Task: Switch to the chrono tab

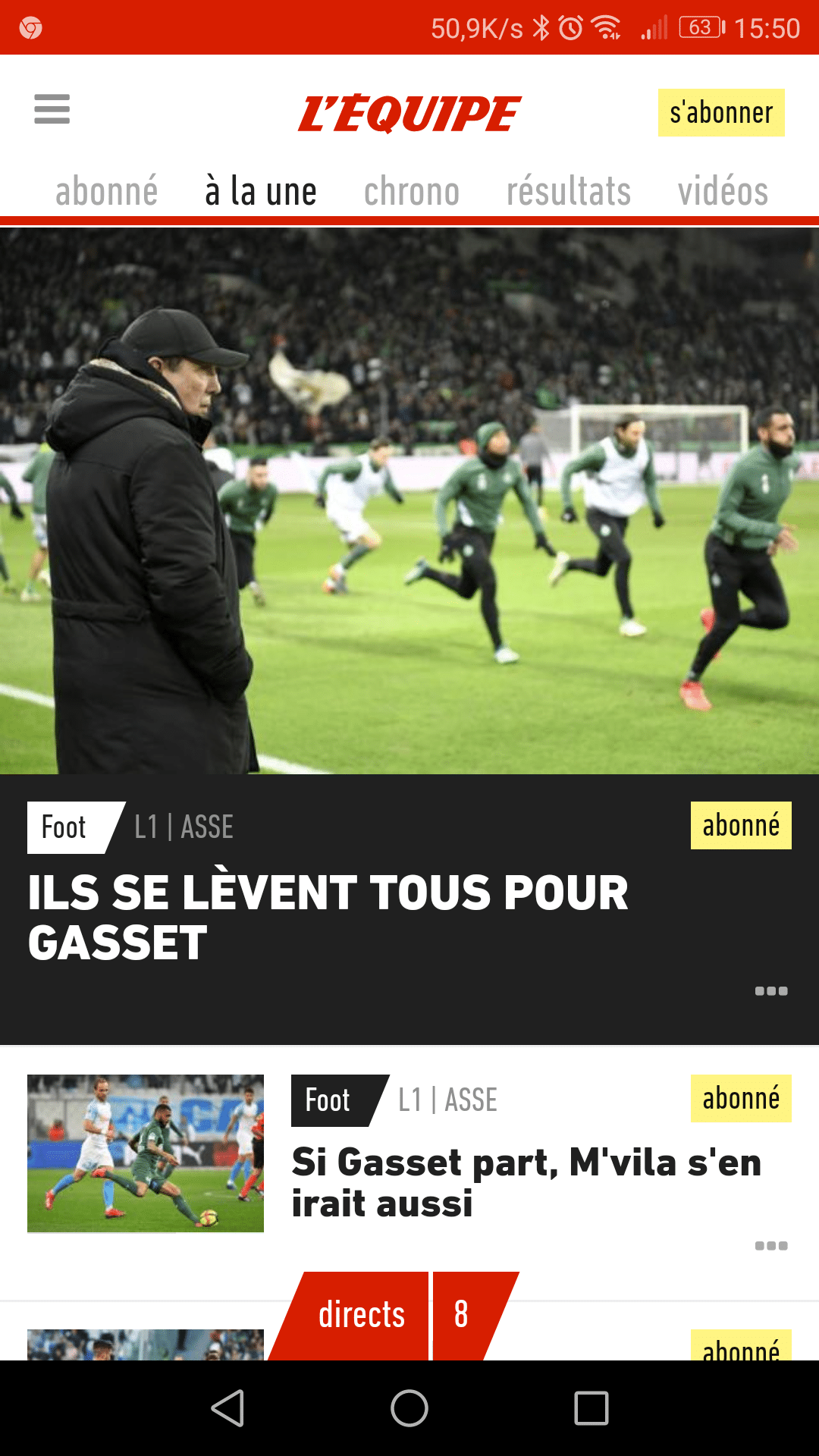Action: 411,191
